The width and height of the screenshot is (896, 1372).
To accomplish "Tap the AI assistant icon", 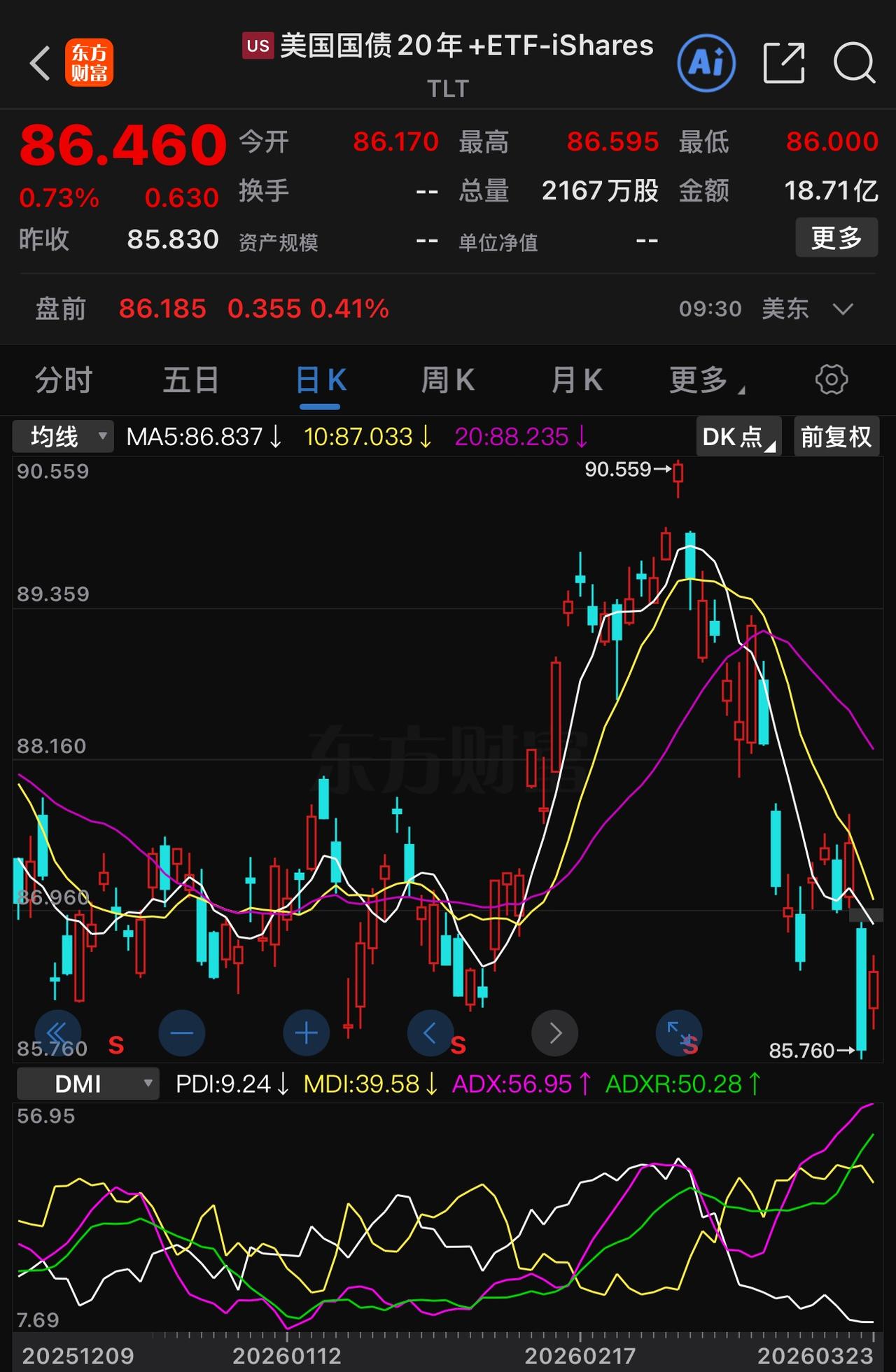I will tap(706, 62).
